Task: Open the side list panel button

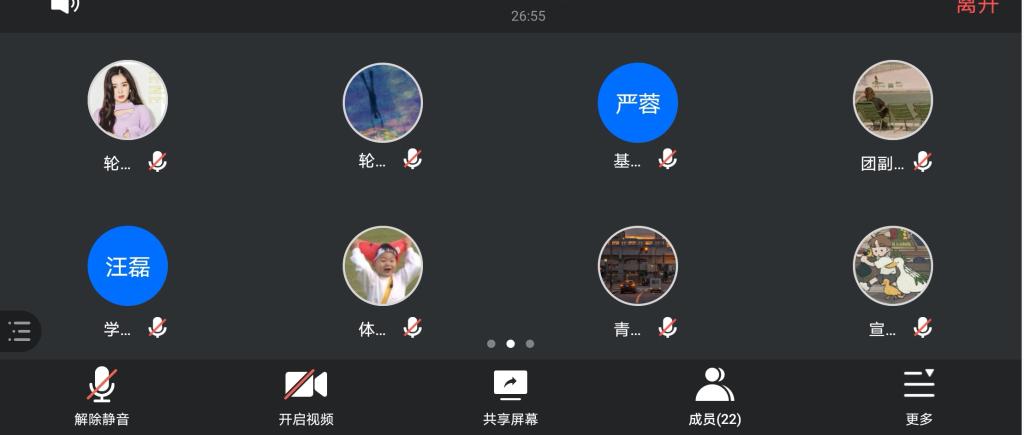Action: click(19, 331)
